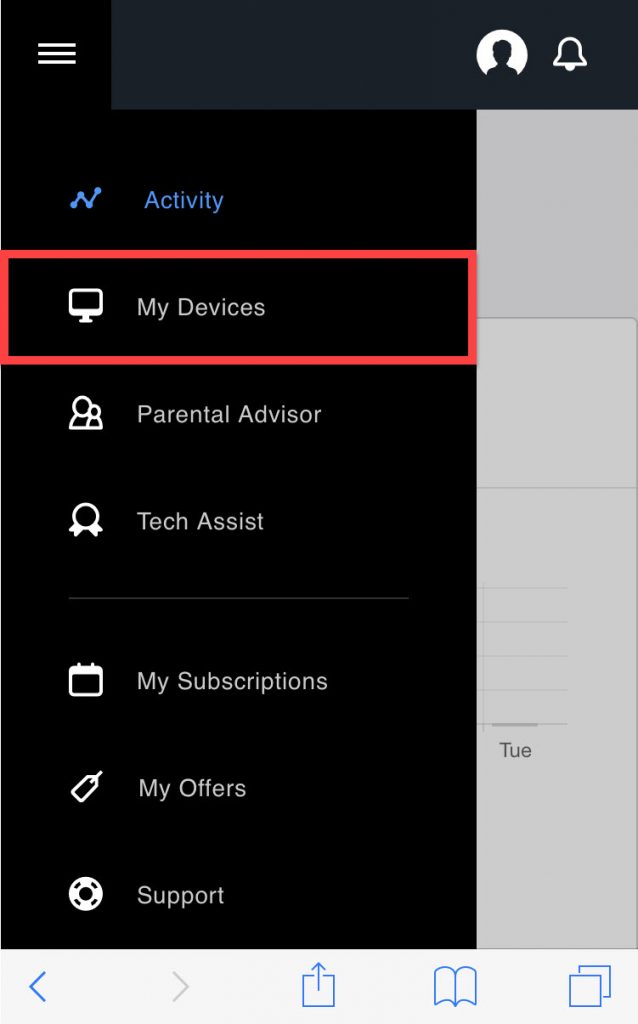The image size is (638, 1024).
Task: Open the notifications bell
Action: pyautogui.click(x=569, y=54)
